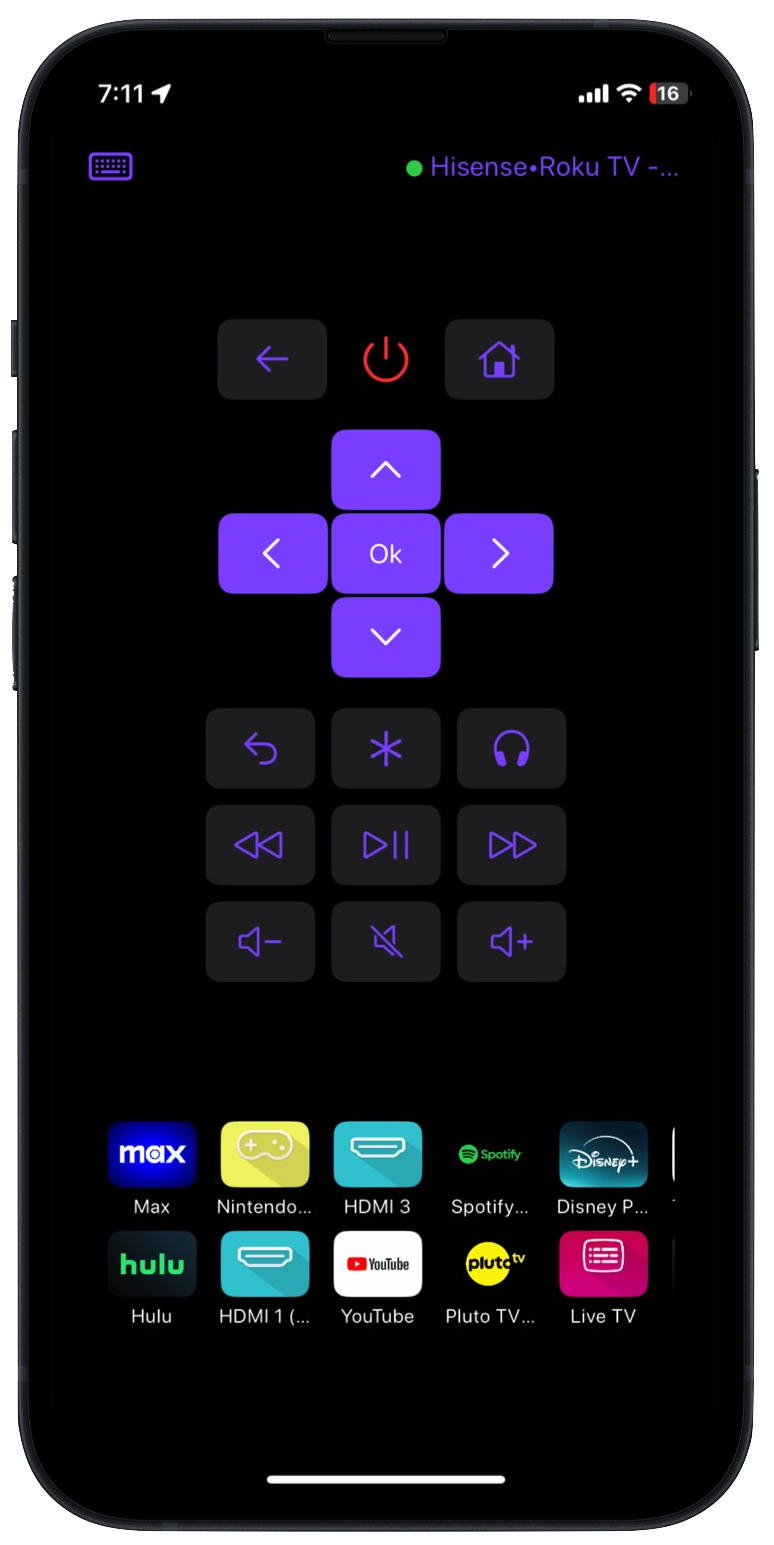Tap the right arrow on the D-pad
Screen dimensions: 774x1545
499,554
